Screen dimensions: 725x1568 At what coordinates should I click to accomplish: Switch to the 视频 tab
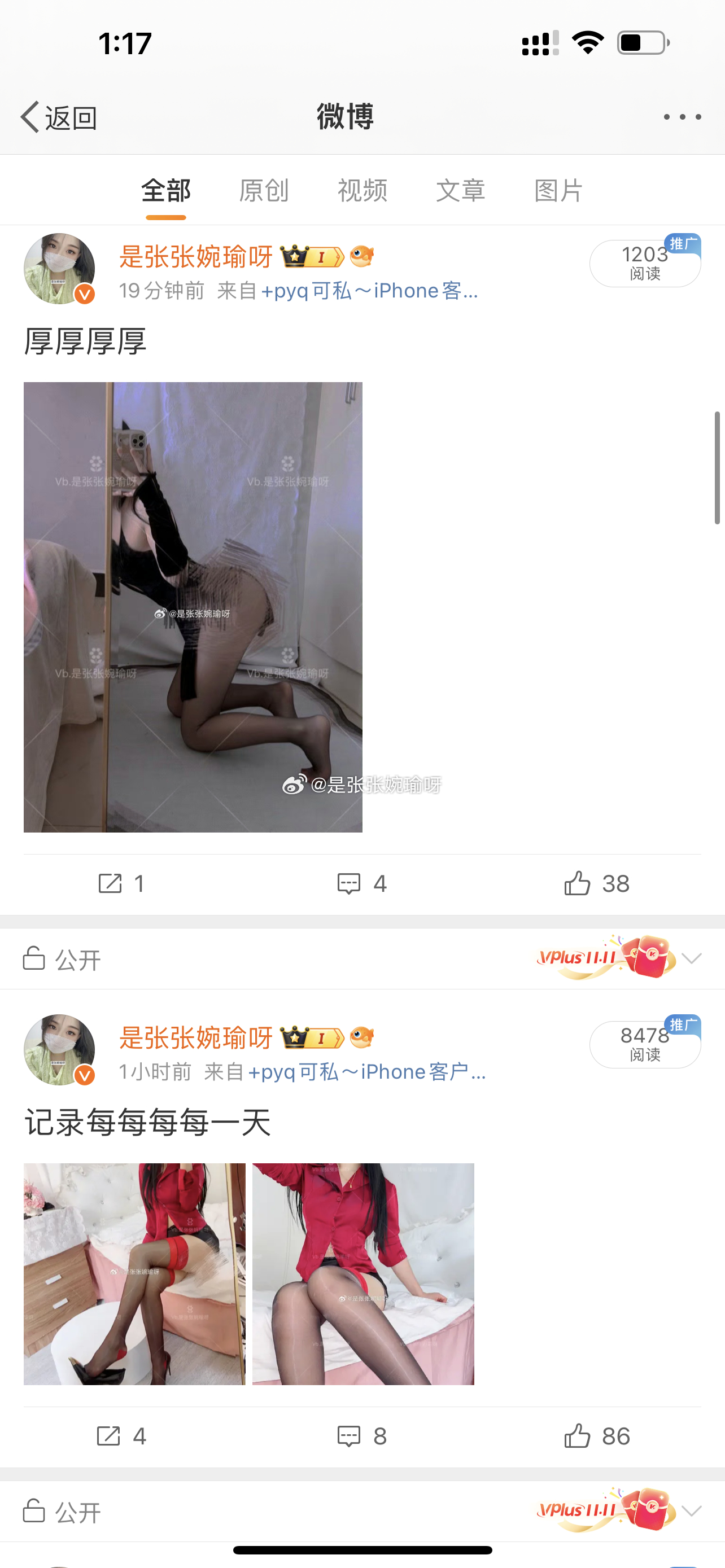tap(362, 191)
